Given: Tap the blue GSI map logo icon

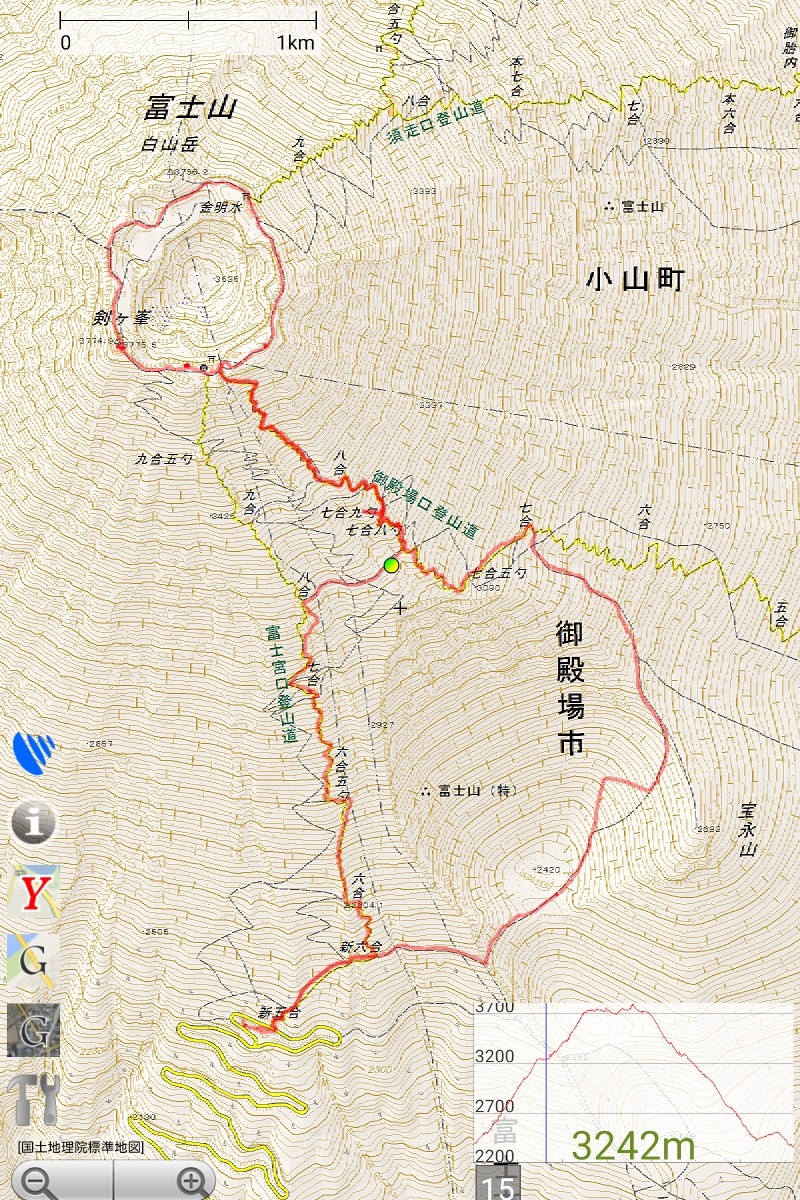Looking at the screenshot, I should [33, 750].
